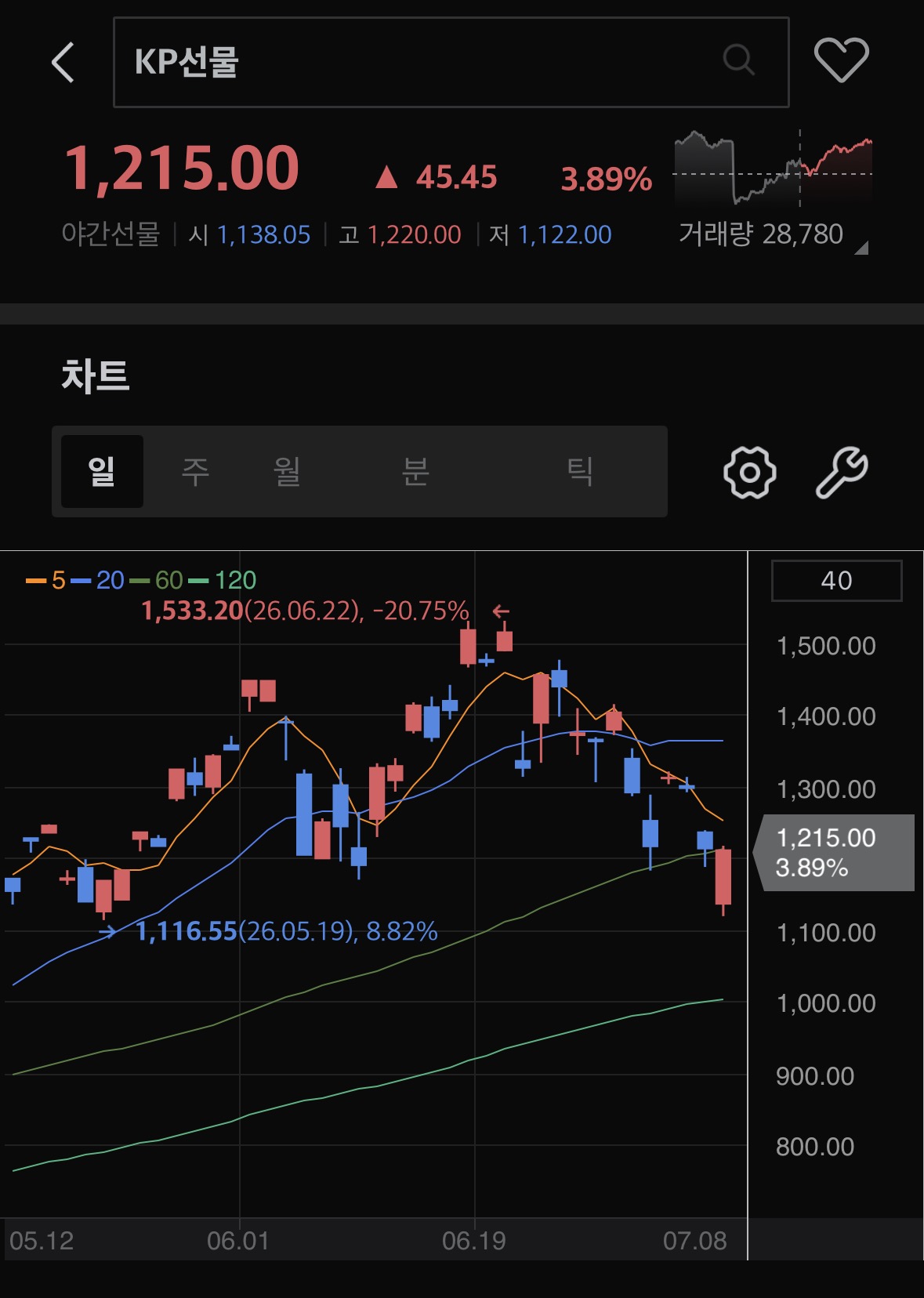The height and width of the screenshot is (1298, 924).
Task: Switch to the 분 minute chart
Action: (x=415, y=471)
